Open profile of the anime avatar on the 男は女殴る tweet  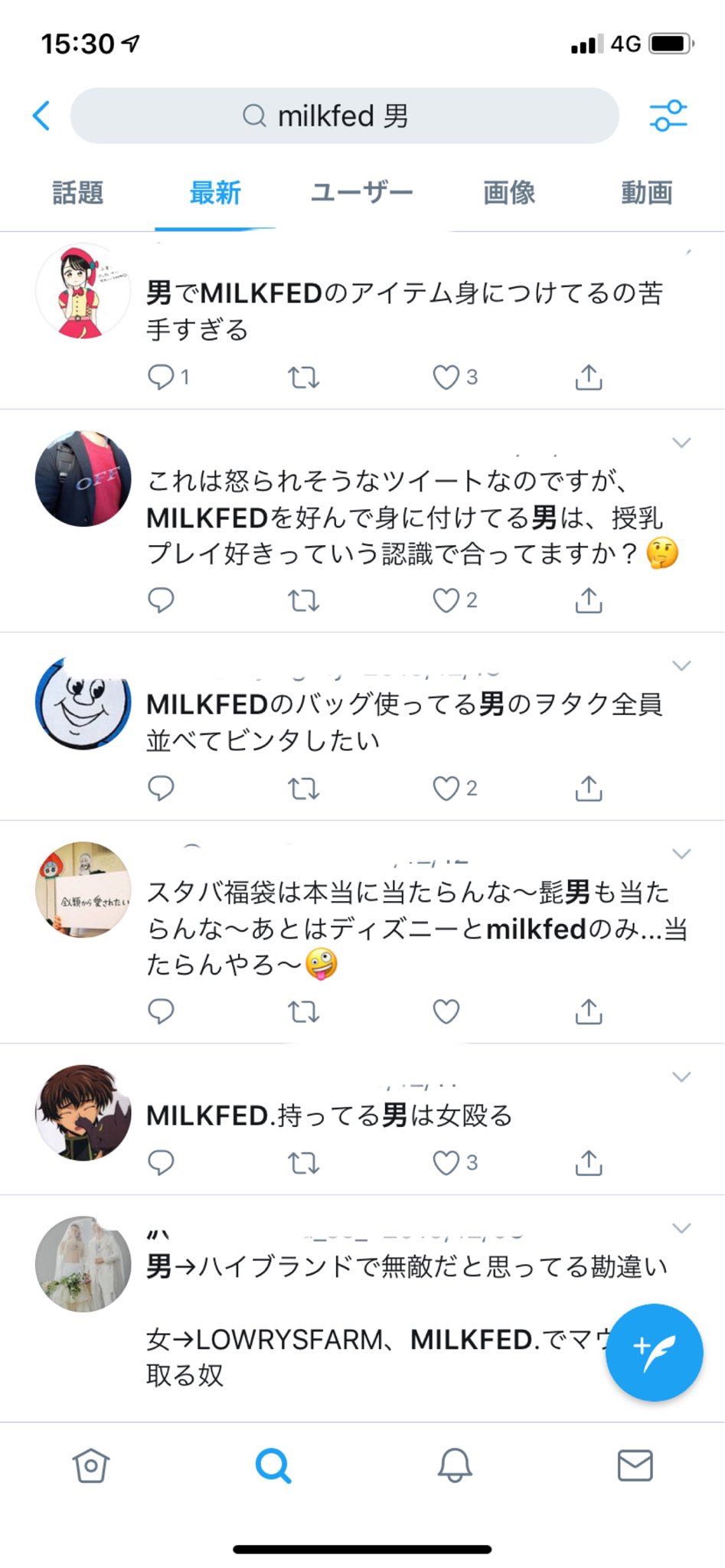click(83, 1112)
